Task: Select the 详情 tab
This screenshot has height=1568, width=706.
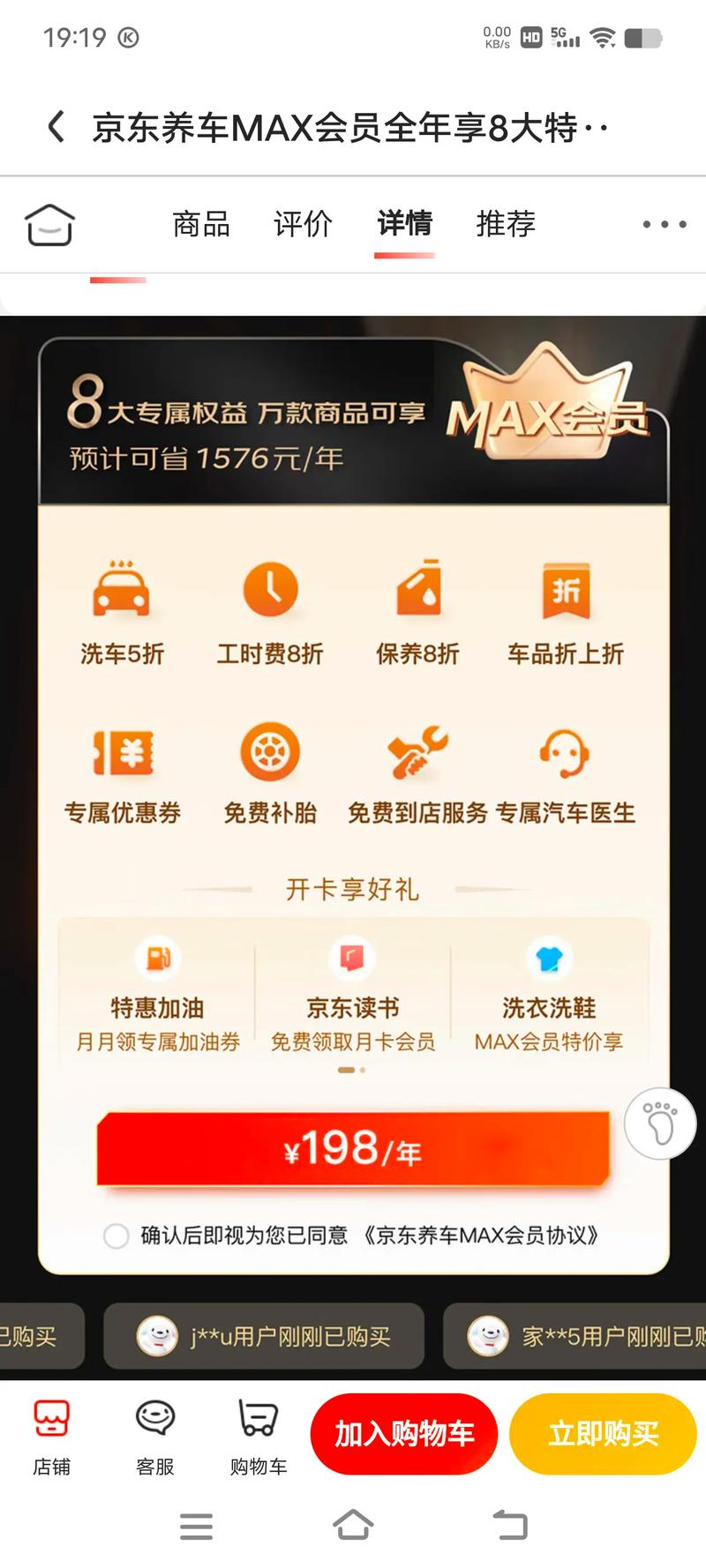Action: click(404, 224)
